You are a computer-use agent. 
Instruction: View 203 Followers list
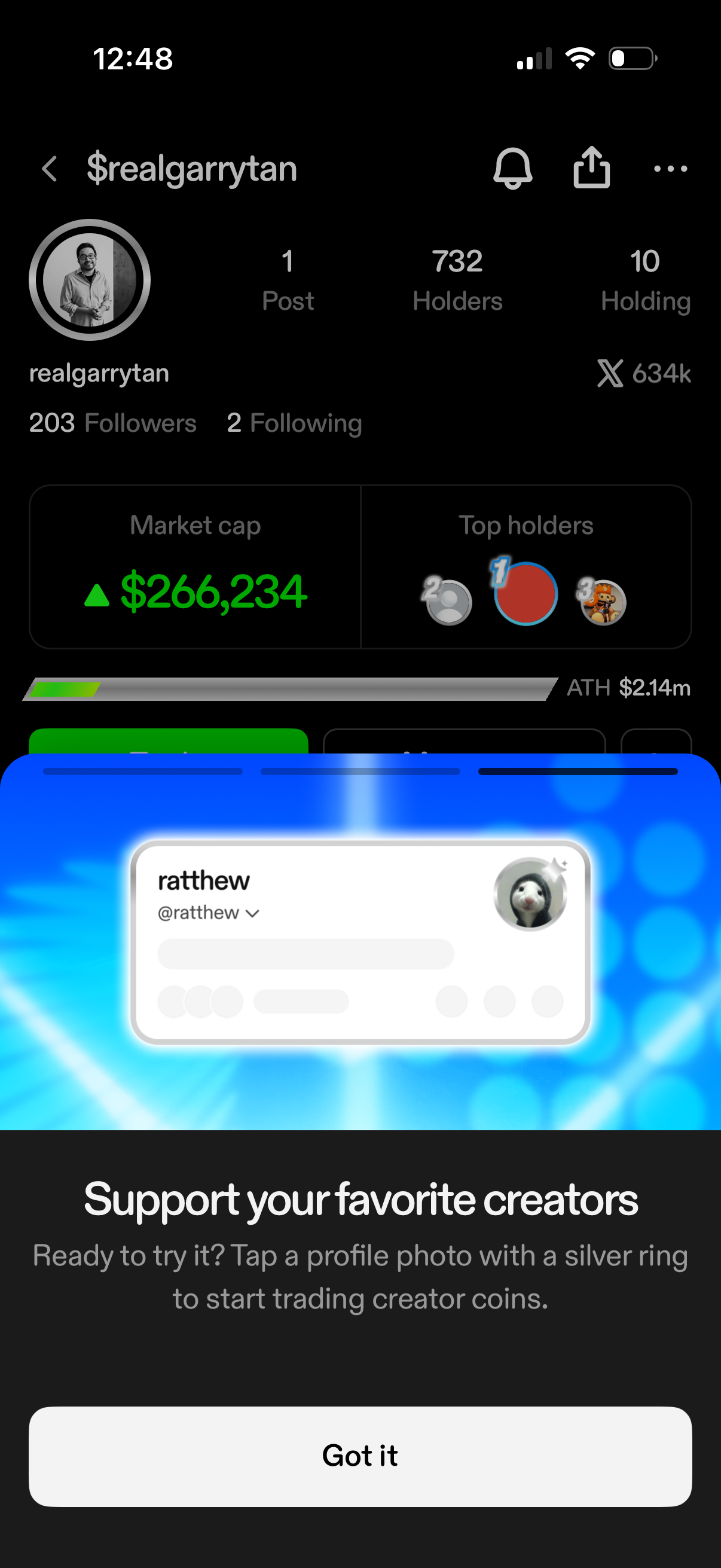112,423
